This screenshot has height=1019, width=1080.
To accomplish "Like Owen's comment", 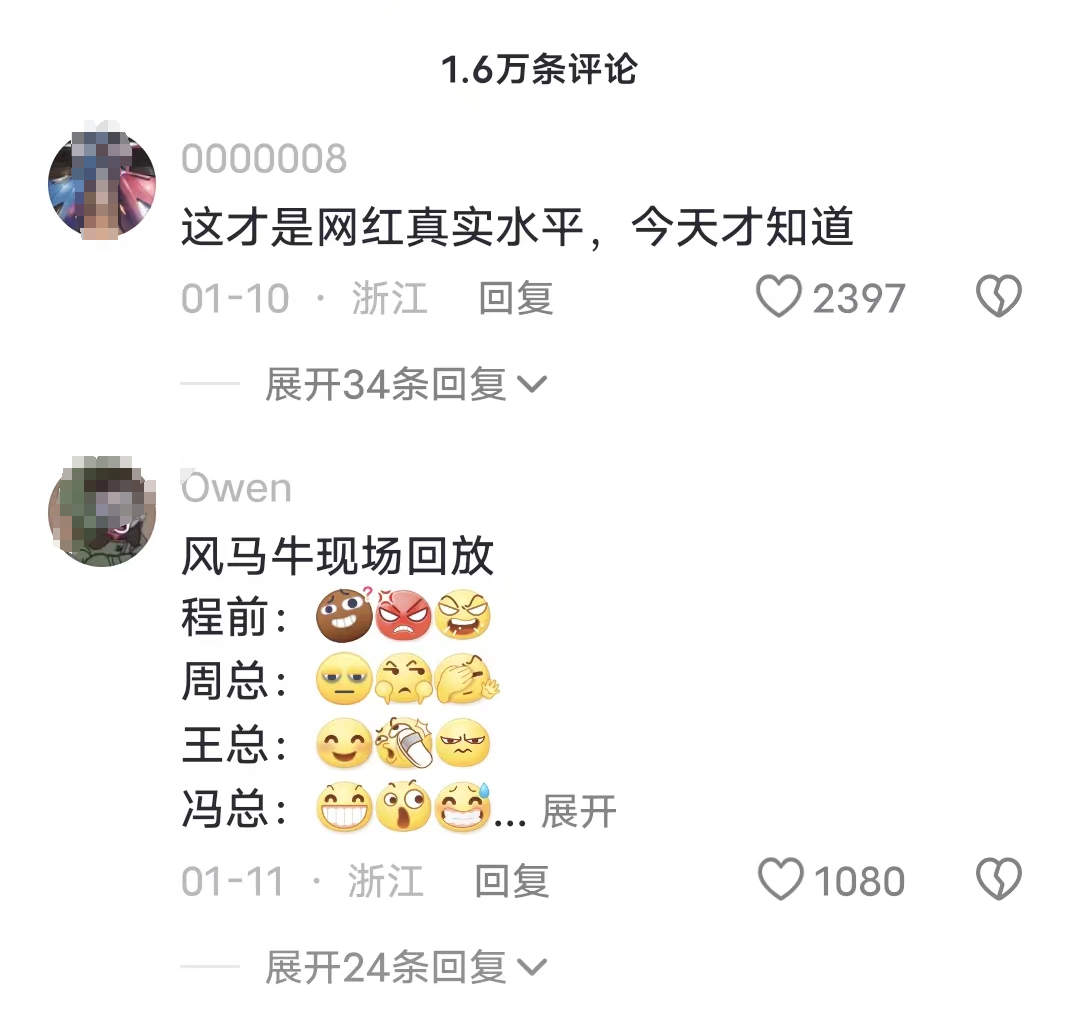I will coord(781,881).
